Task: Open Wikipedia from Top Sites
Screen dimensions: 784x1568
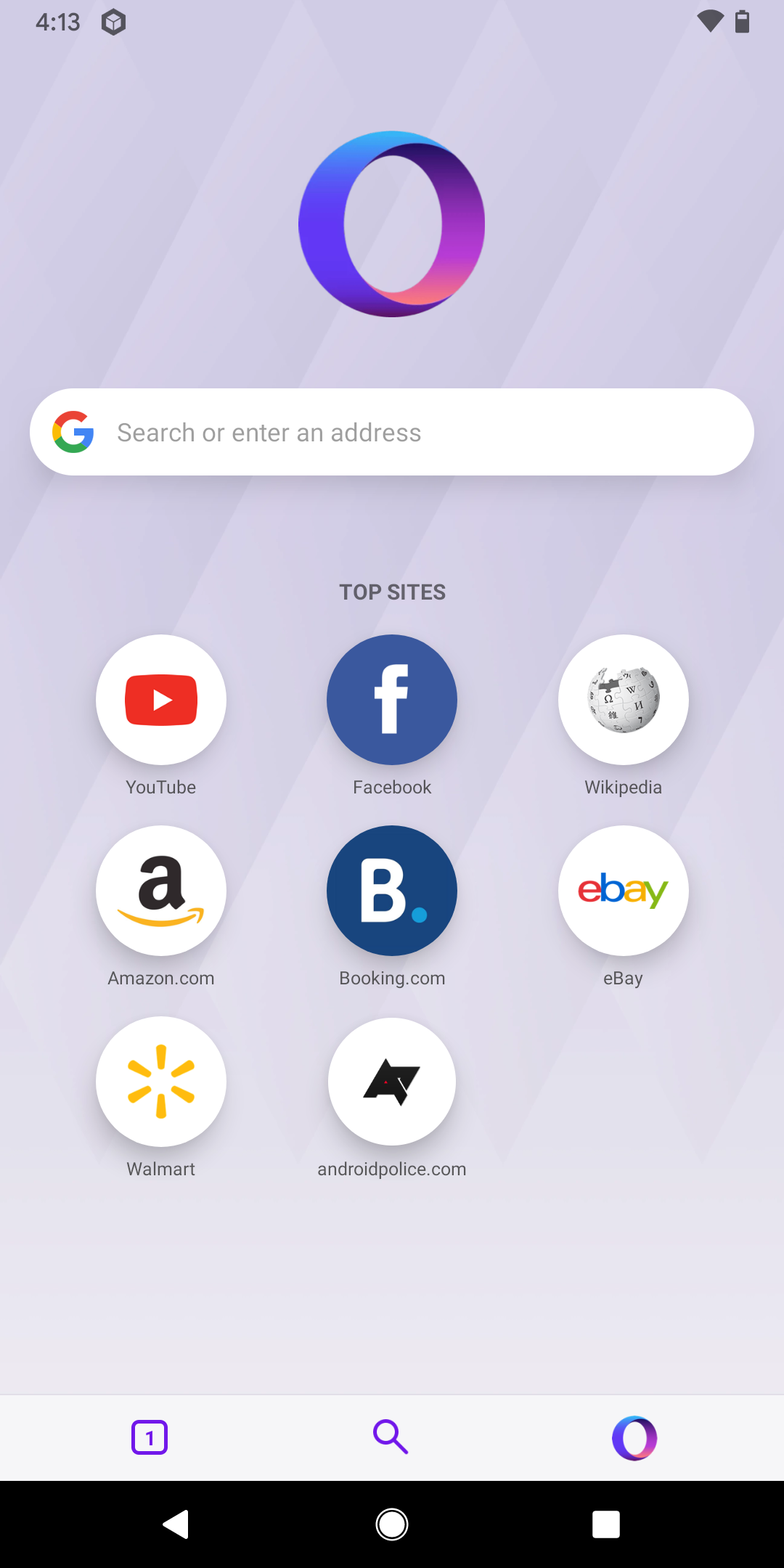Action: pos(623,699)
